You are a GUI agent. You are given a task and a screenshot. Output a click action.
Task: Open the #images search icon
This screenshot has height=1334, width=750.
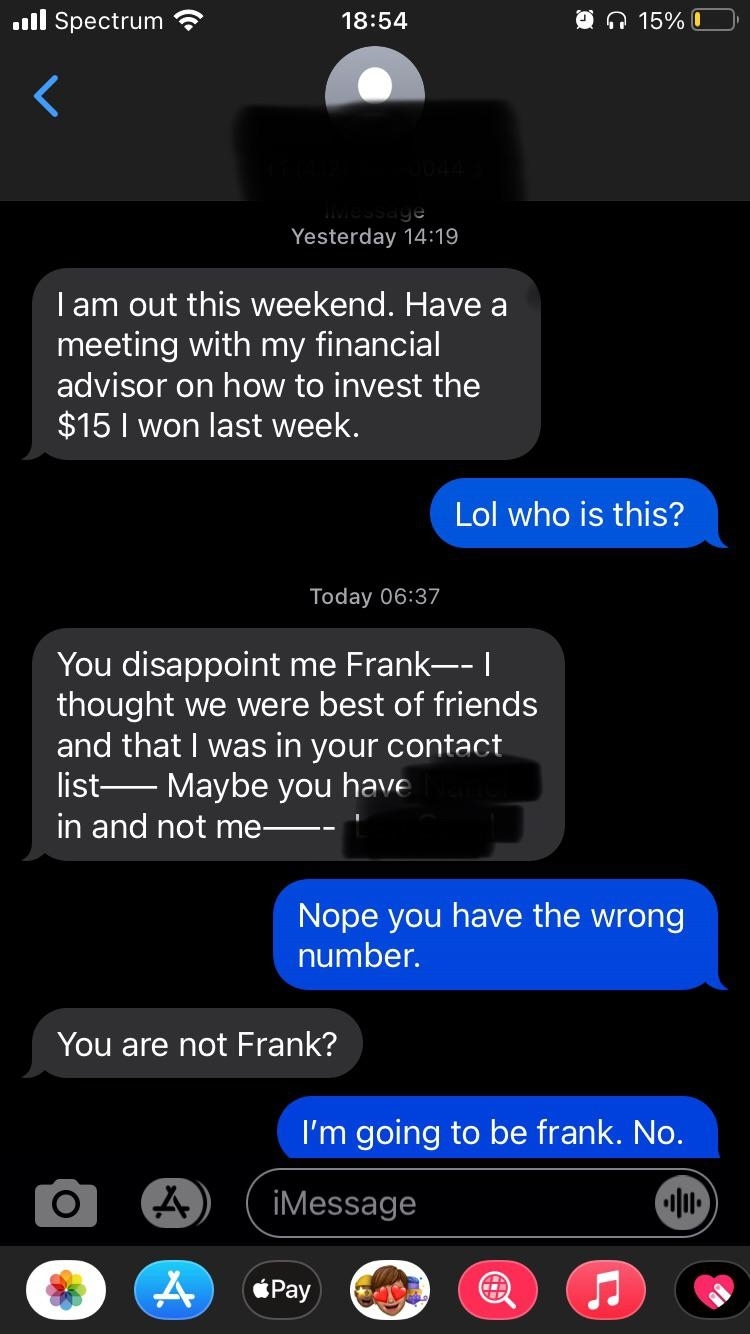tap(497, 1290)
